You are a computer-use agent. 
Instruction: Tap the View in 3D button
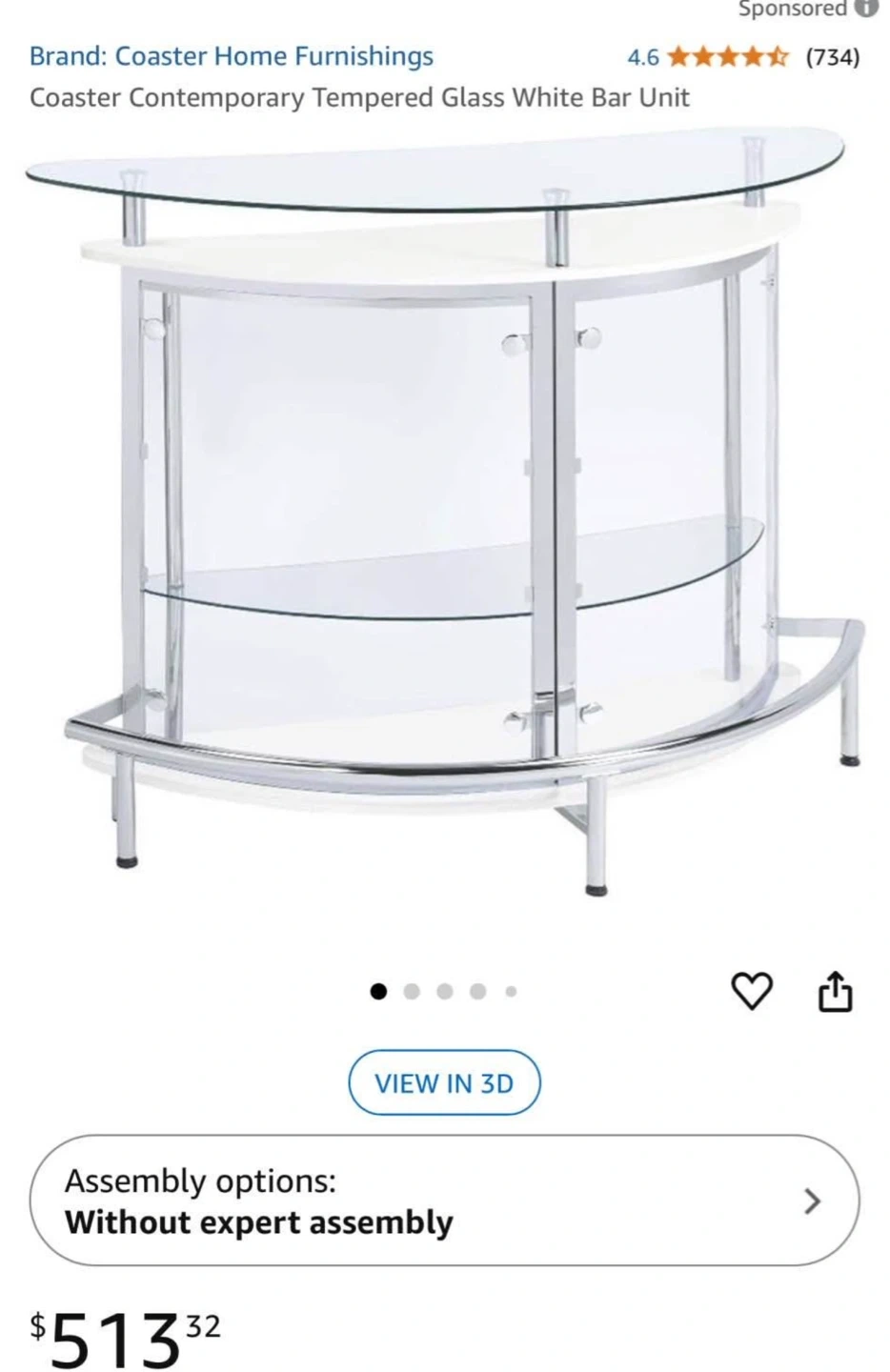coord(444,1083)
